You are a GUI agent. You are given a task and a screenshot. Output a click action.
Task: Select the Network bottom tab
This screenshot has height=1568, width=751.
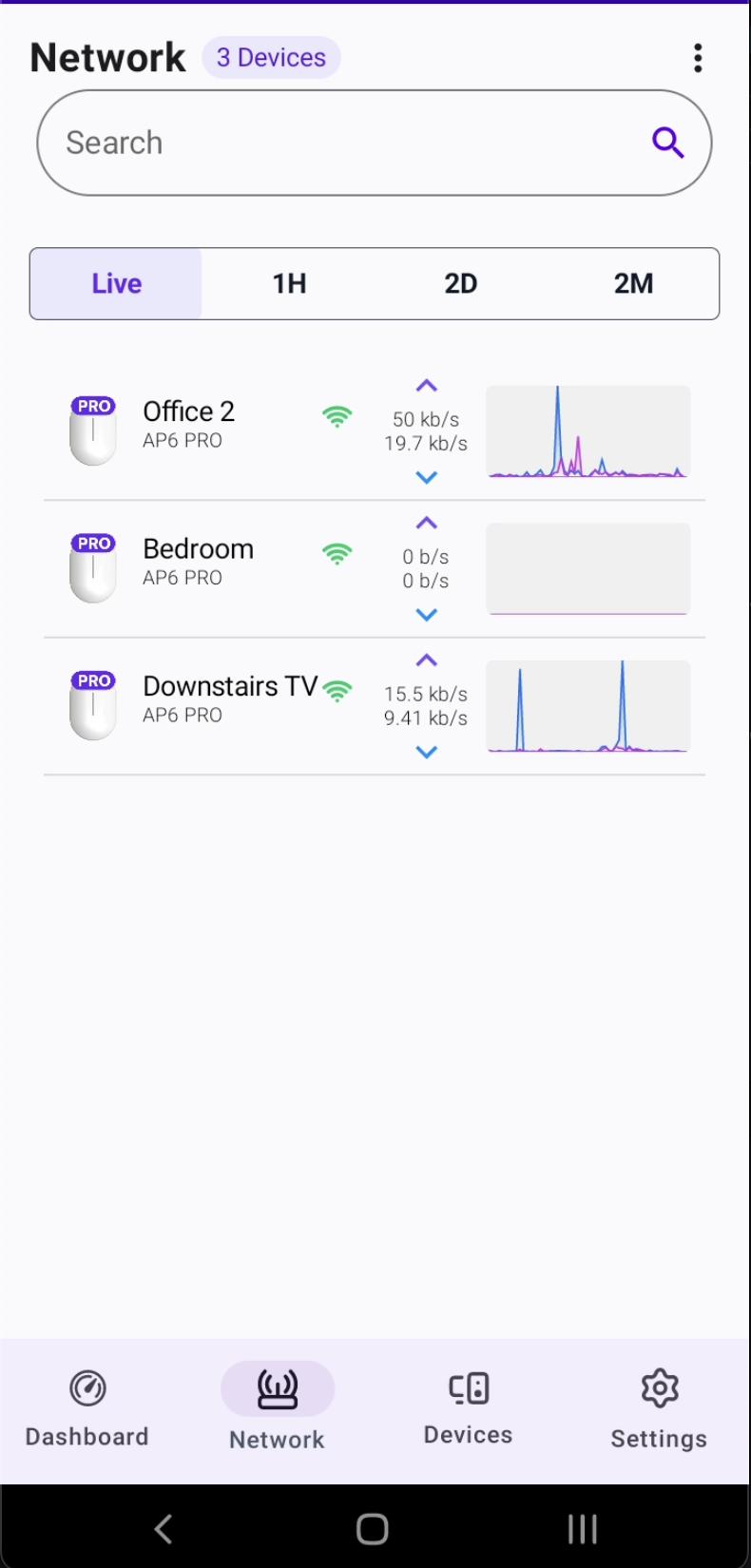pyautogui.click(x=277, y=1408)
